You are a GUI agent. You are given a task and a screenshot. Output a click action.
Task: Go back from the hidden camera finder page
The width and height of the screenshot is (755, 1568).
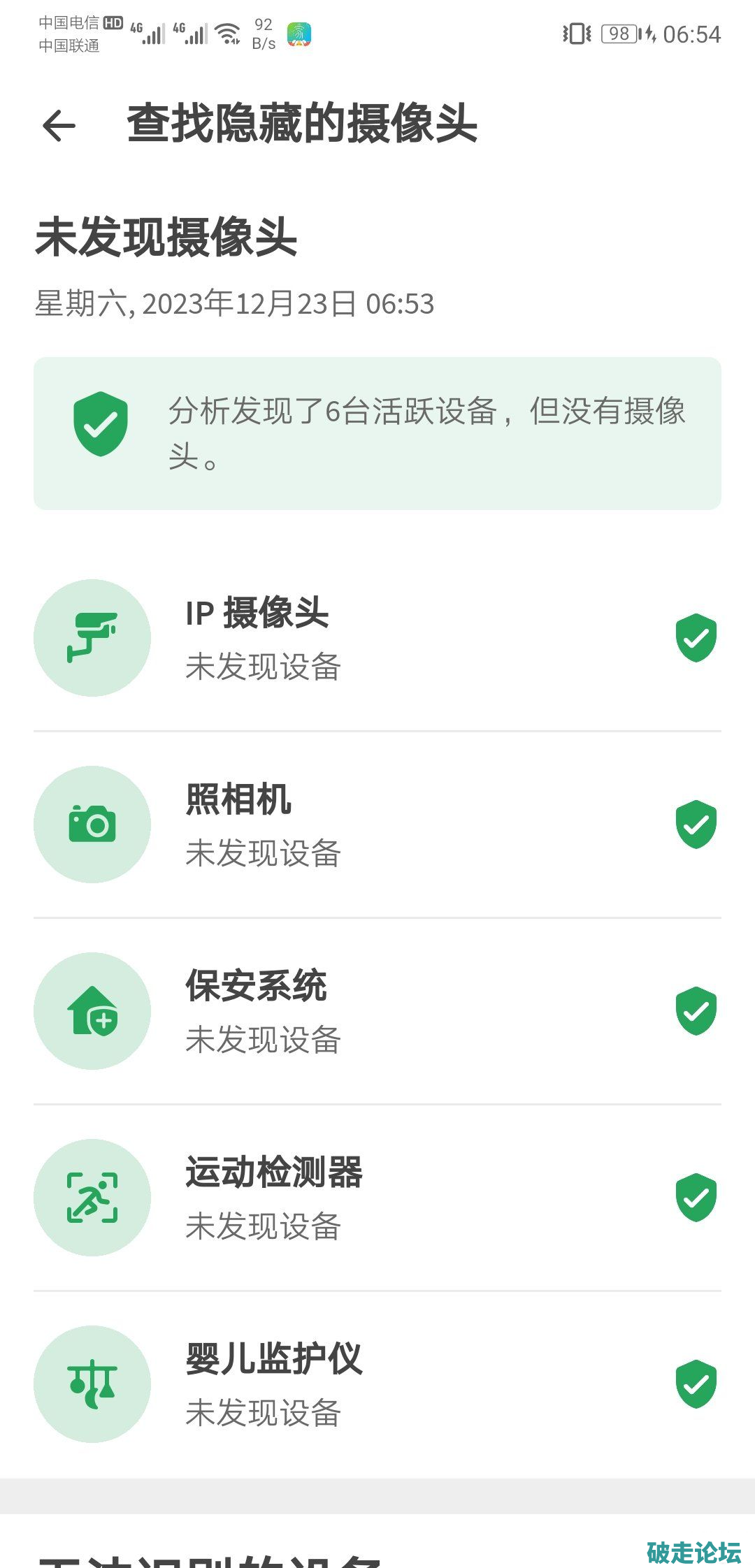pos(59,126)
